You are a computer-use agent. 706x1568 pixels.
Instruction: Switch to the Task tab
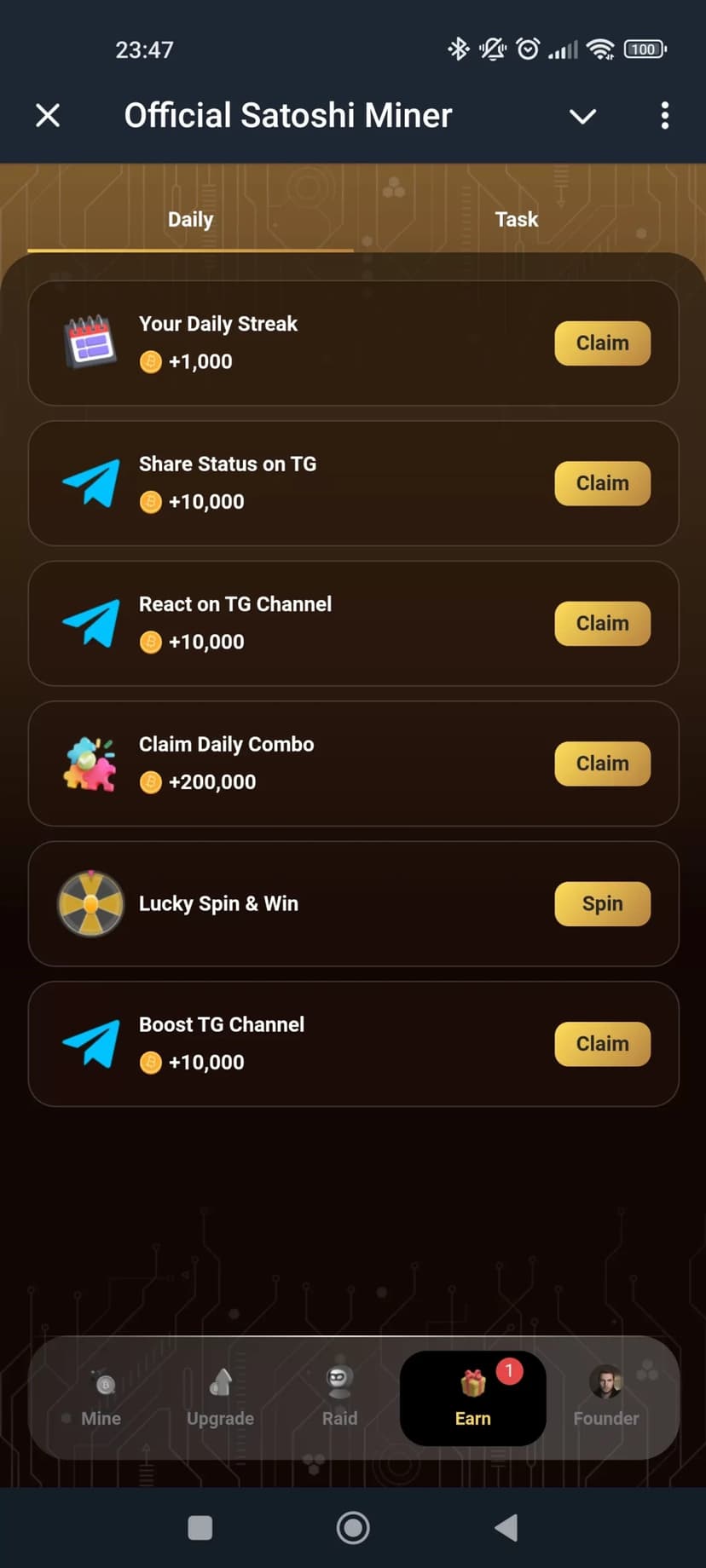[x=516, y=220]
